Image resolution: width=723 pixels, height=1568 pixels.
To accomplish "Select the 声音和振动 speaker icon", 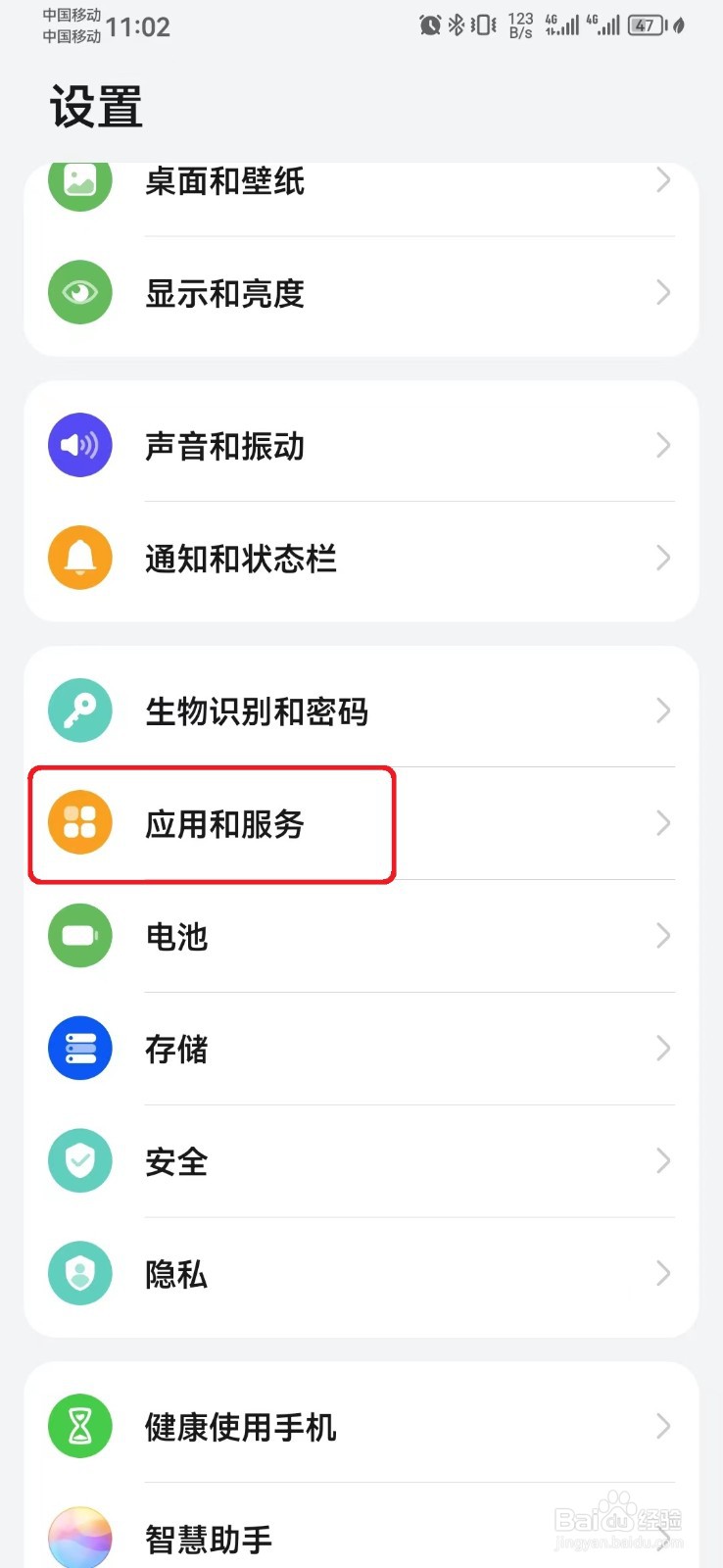I will 79,444.
